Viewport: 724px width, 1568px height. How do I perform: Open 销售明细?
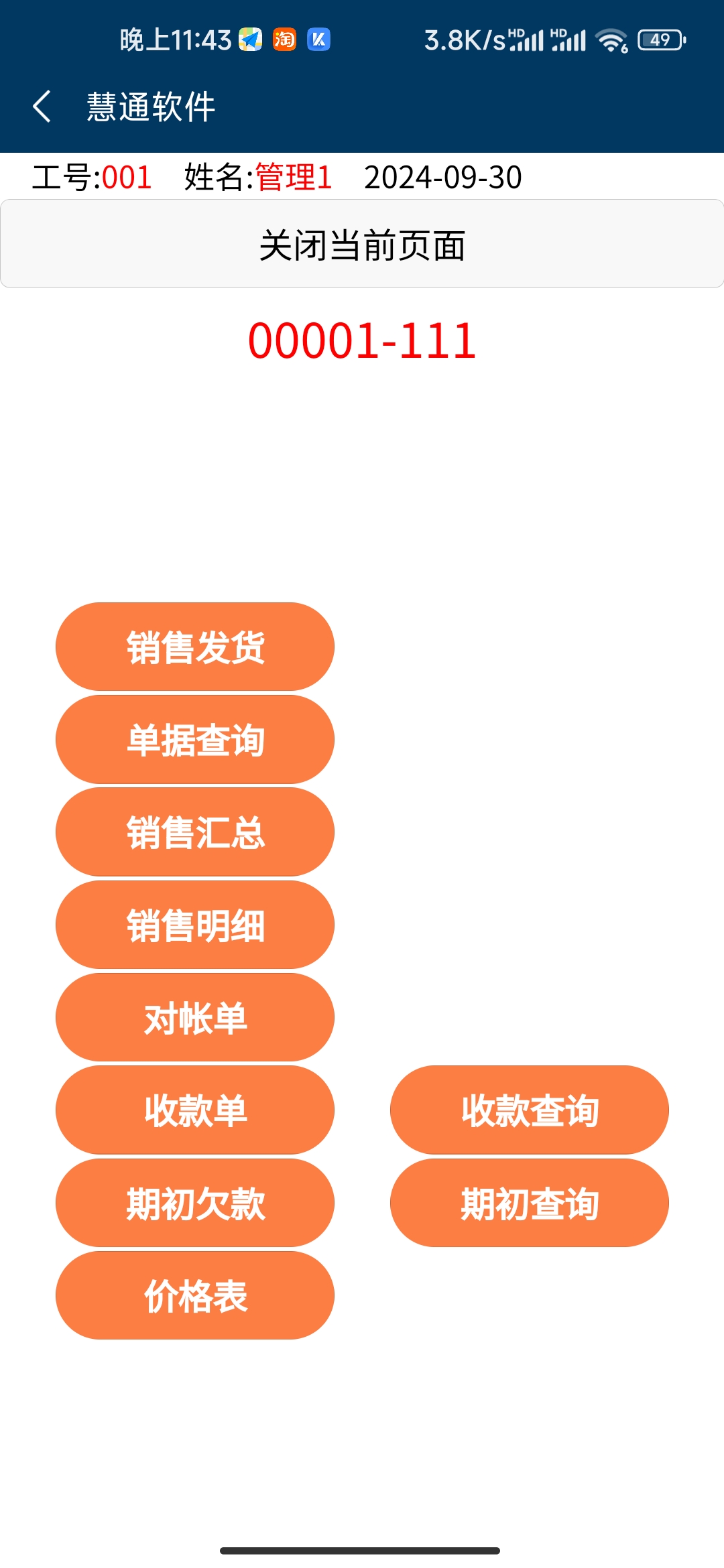(195, 925)
